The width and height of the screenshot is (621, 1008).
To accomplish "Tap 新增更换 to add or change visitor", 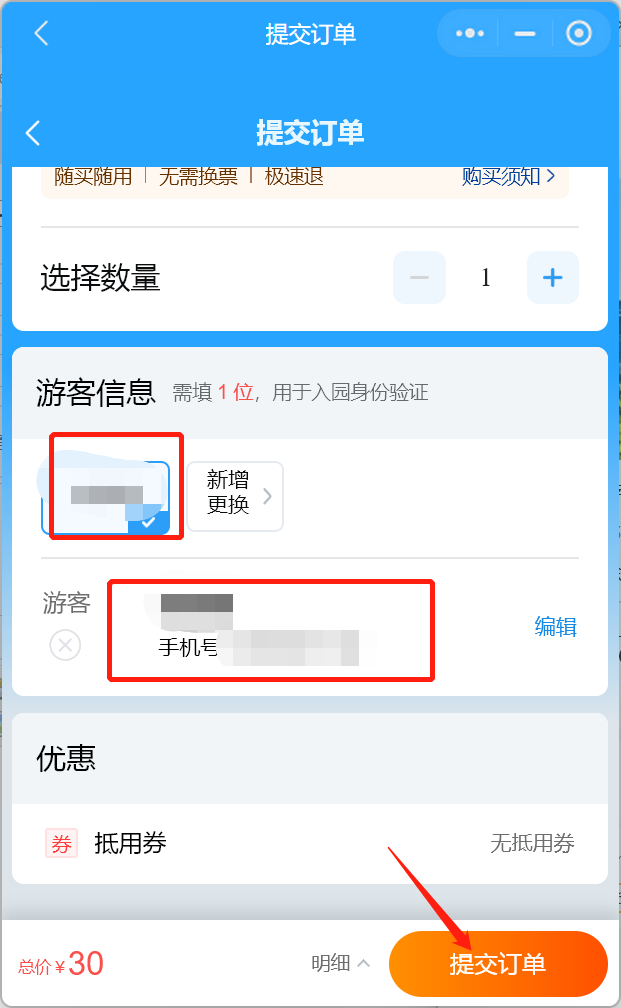I will [x=235, y=496].
